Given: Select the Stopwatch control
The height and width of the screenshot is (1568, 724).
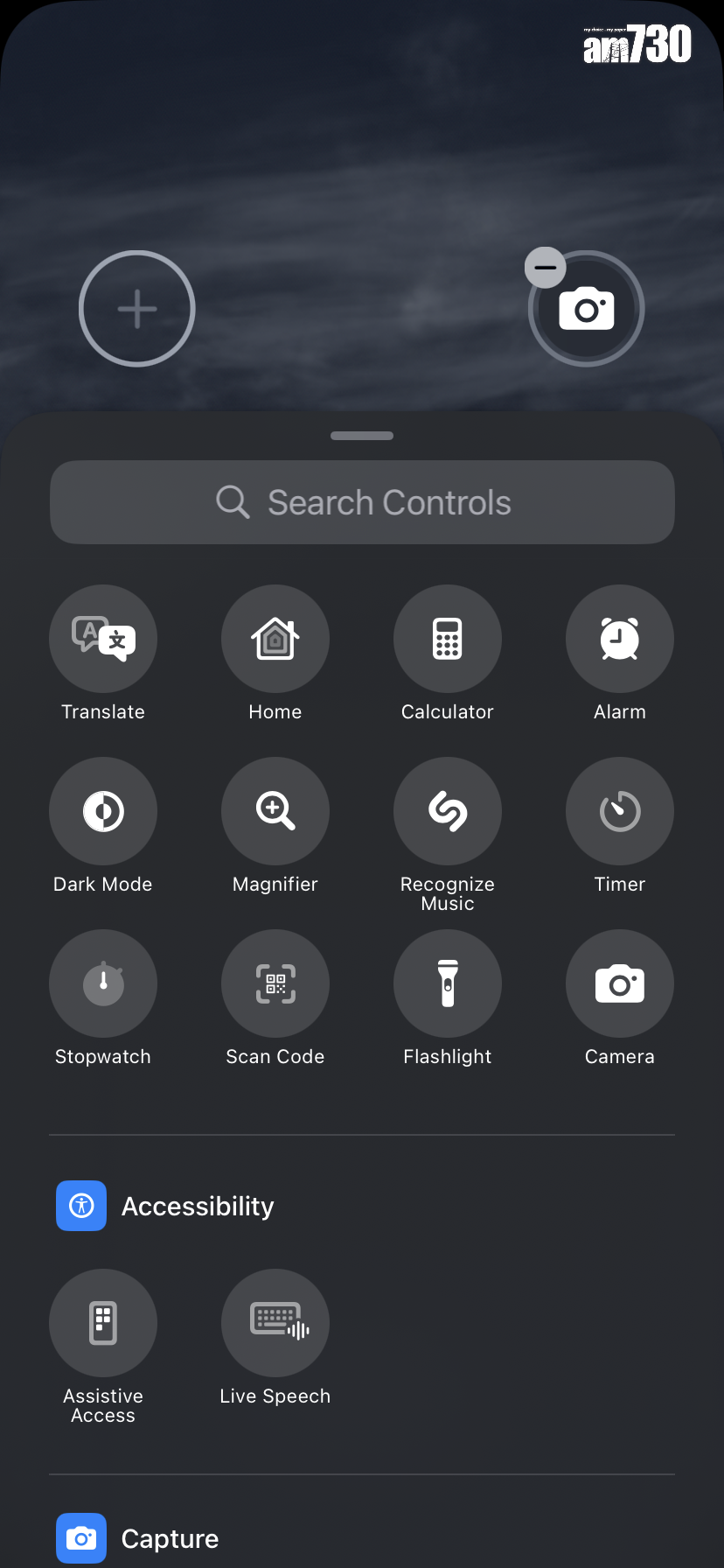Looking at the screenshot, I should [103, 983].
